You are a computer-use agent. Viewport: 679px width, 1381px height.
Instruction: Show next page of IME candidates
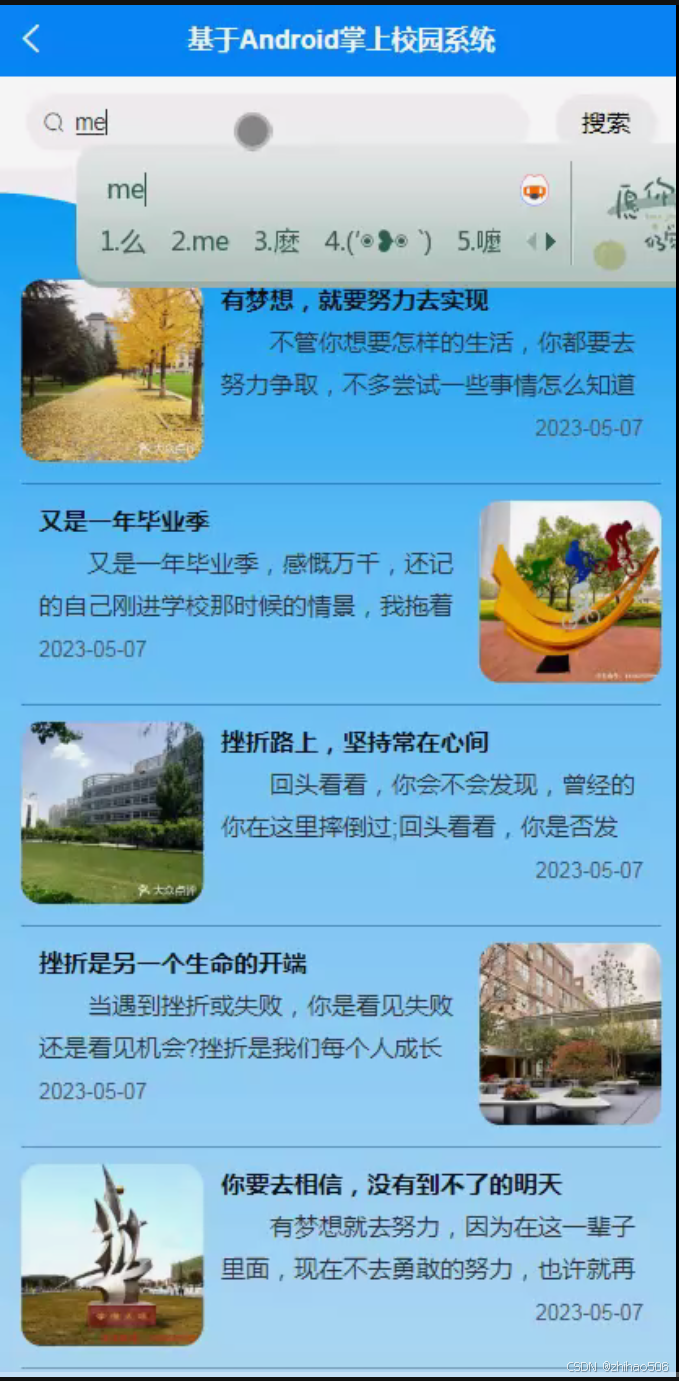pyautogui.click(x=551, y=241)
